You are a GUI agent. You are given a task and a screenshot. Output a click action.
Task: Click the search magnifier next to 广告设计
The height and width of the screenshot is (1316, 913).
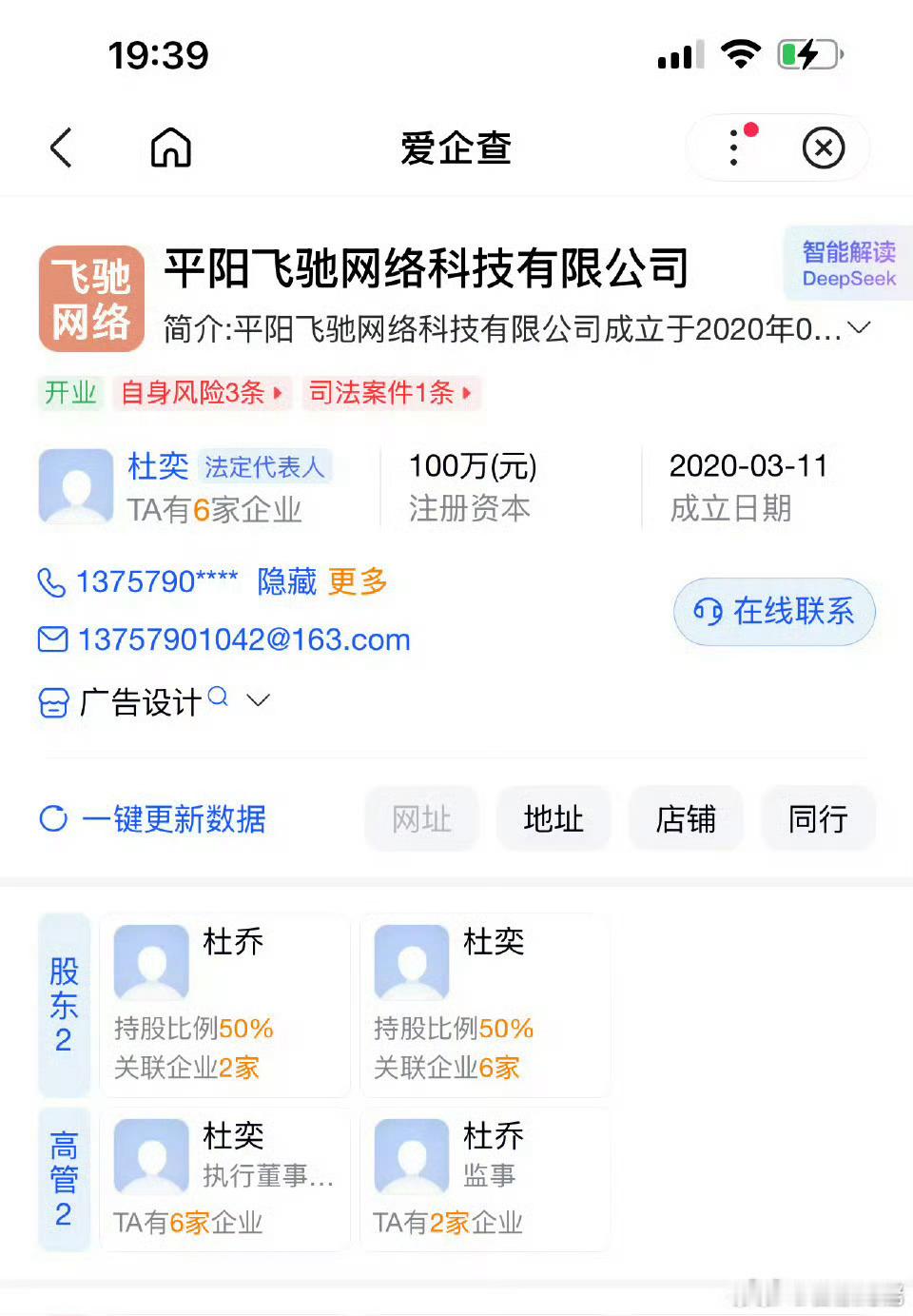(218, 696)
